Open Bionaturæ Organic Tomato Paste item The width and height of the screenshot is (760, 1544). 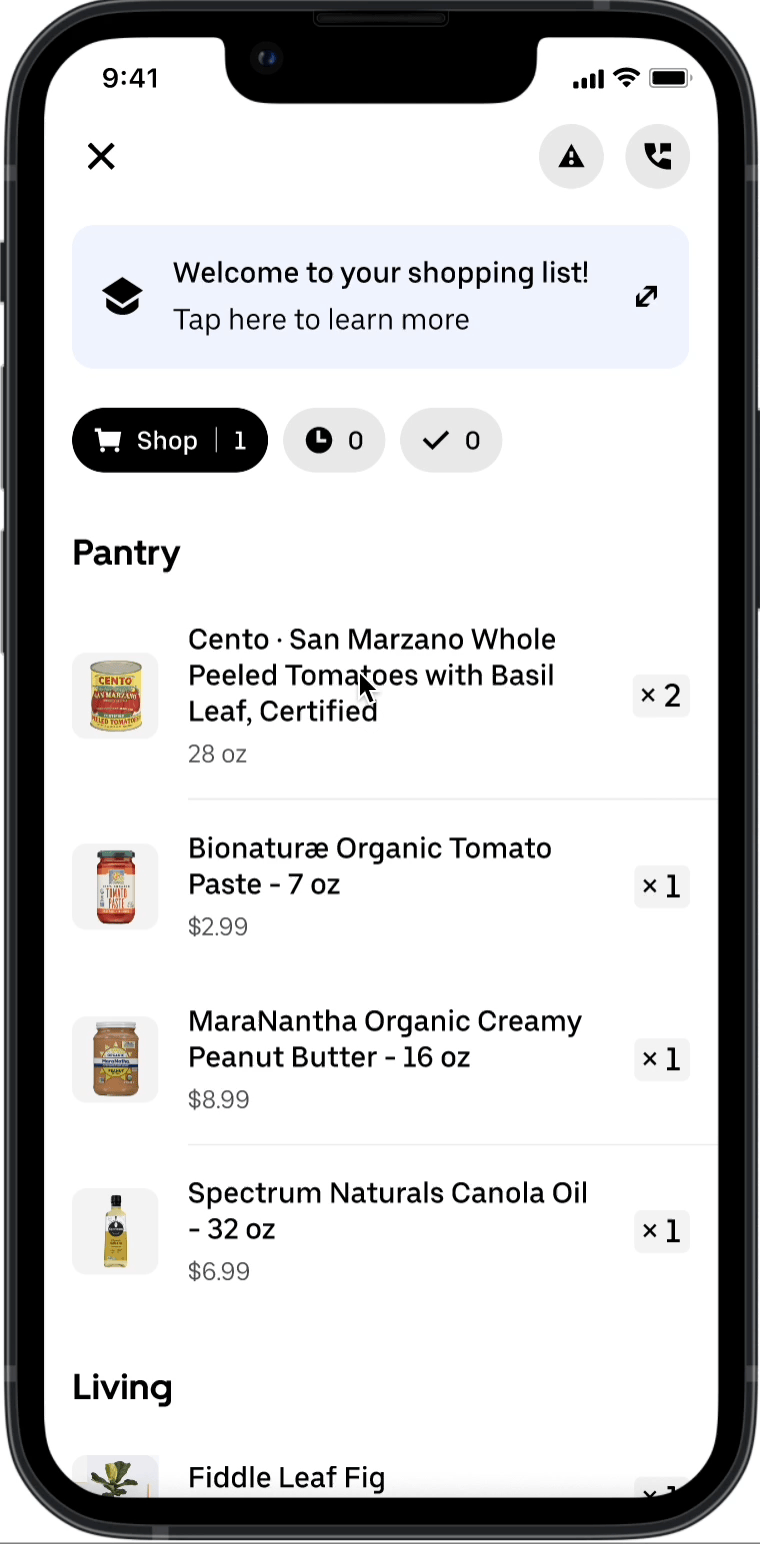pyautogui.click(x=380, y=886)
